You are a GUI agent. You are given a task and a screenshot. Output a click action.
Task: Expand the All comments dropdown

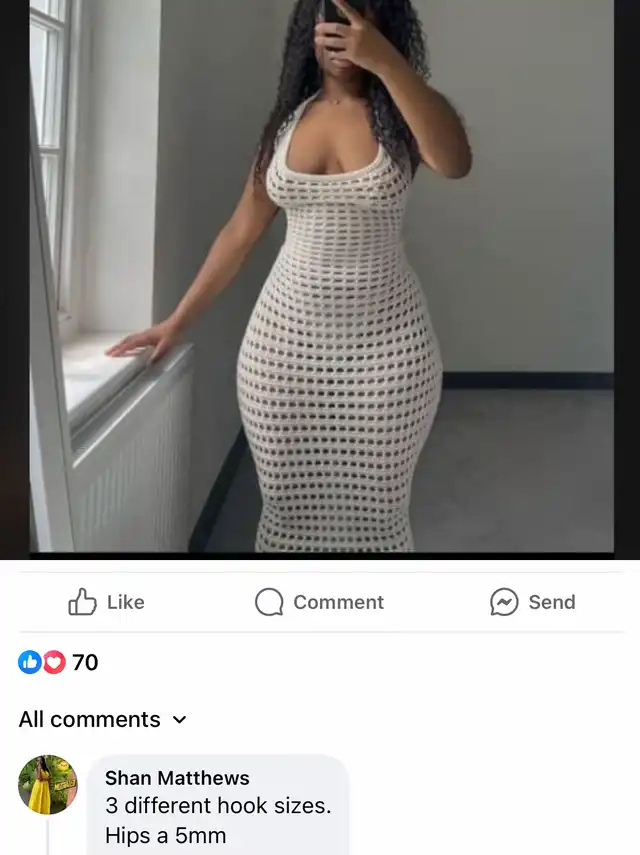[x=102, y=719]
